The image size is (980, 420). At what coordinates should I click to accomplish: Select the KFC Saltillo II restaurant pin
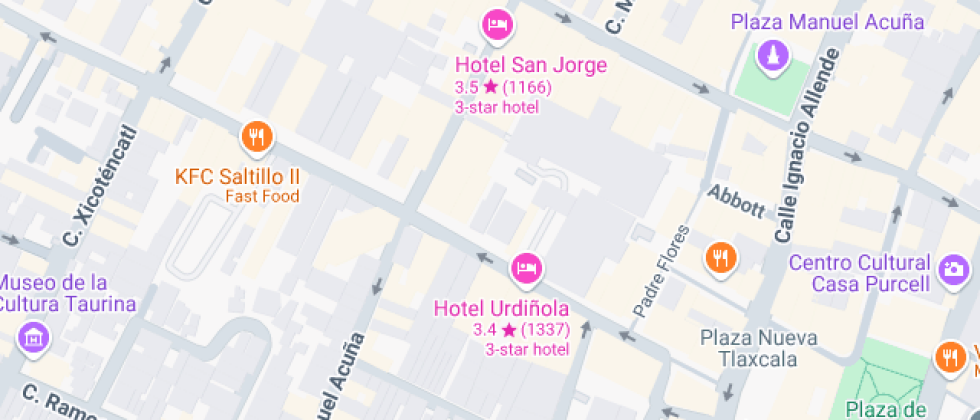pos(257,138)
